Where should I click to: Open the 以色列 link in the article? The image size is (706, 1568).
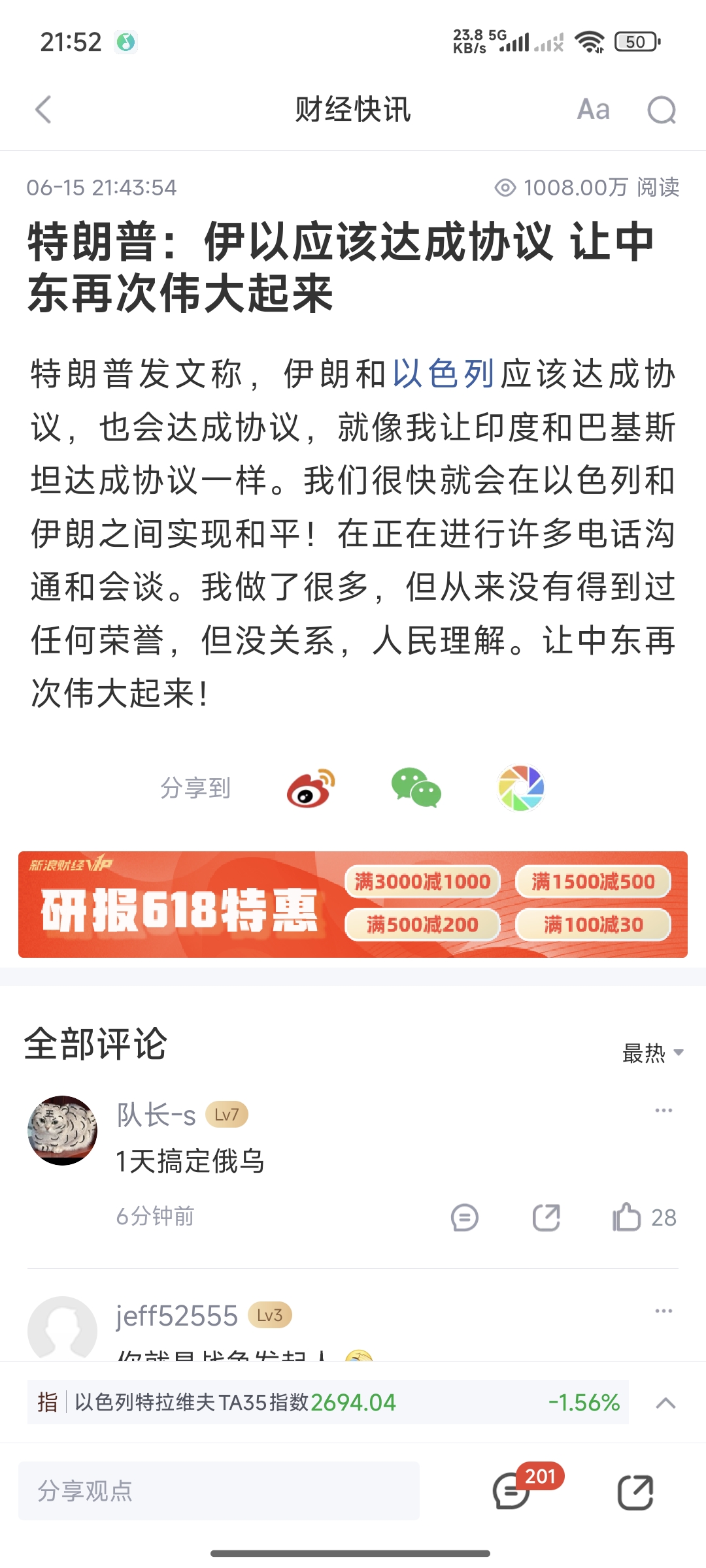[443, 375]
